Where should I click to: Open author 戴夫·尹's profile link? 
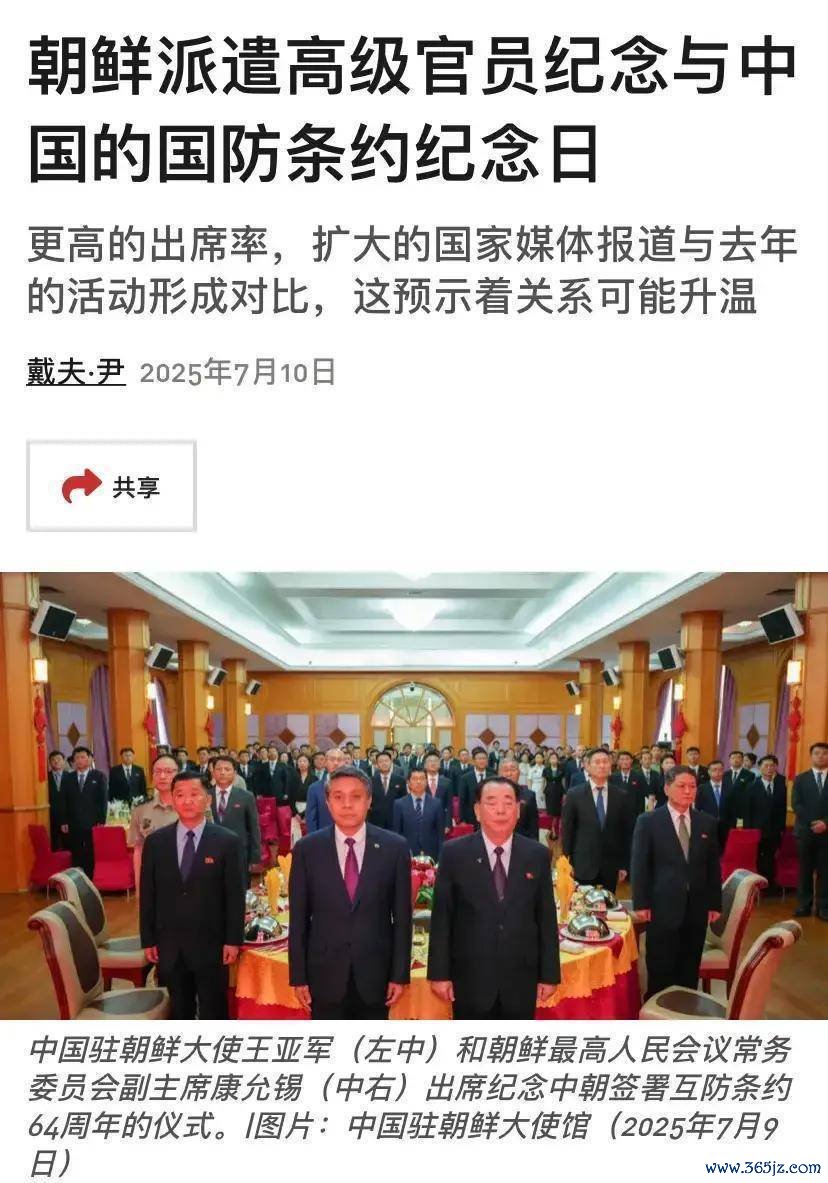click(76, 373)
